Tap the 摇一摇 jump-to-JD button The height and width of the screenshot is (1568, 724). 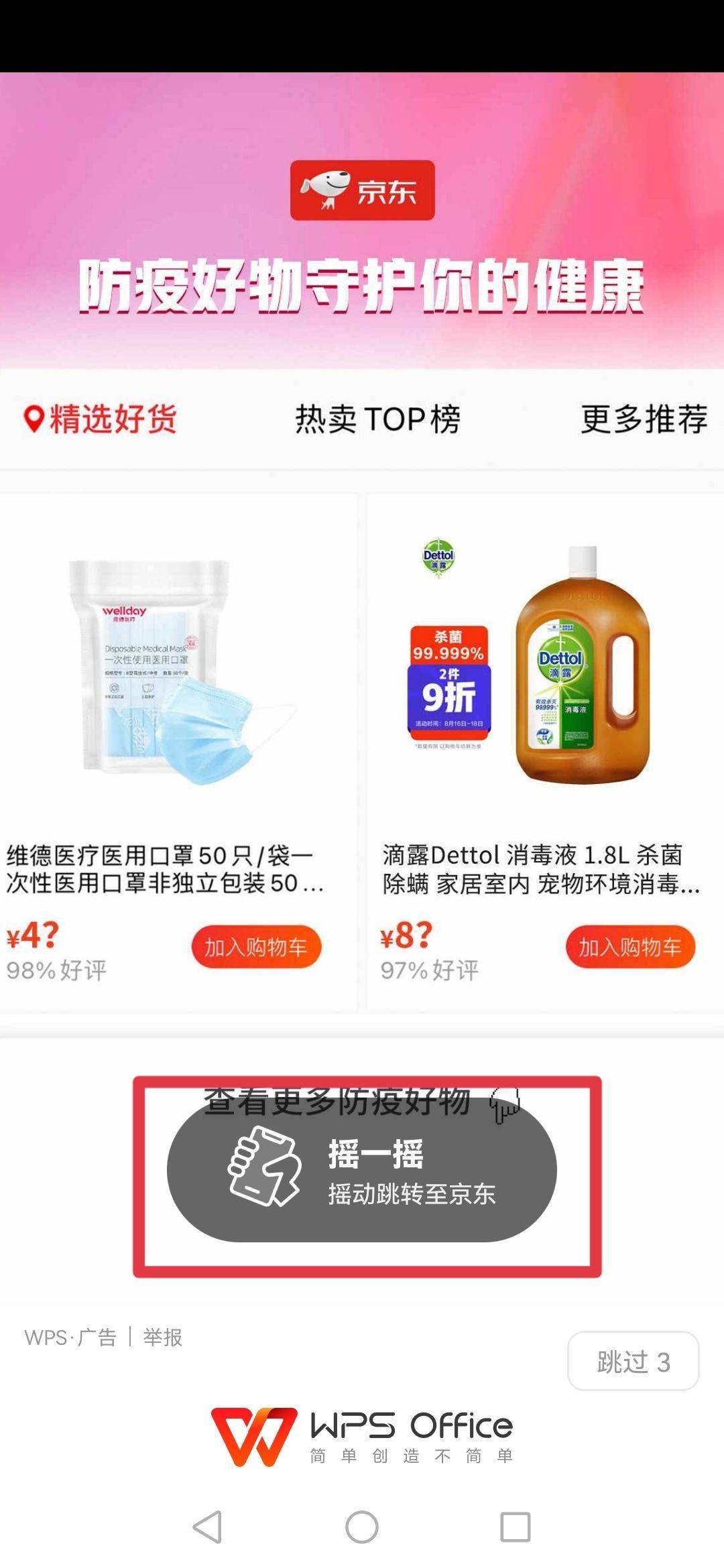point(362,1171)
